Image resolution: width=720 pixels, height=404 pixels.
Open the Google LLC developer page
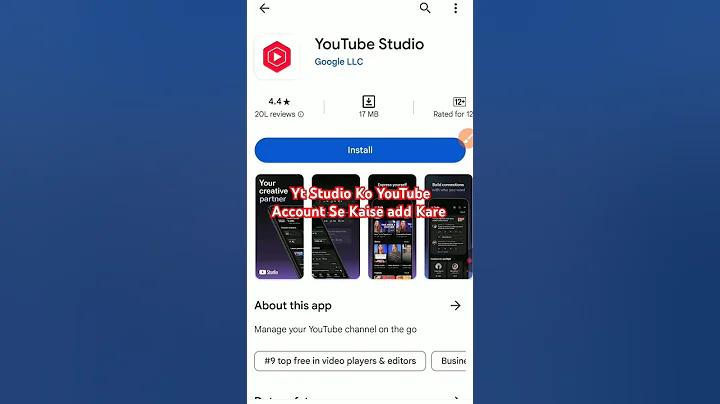pyautogui.click(x=338, y=62)
